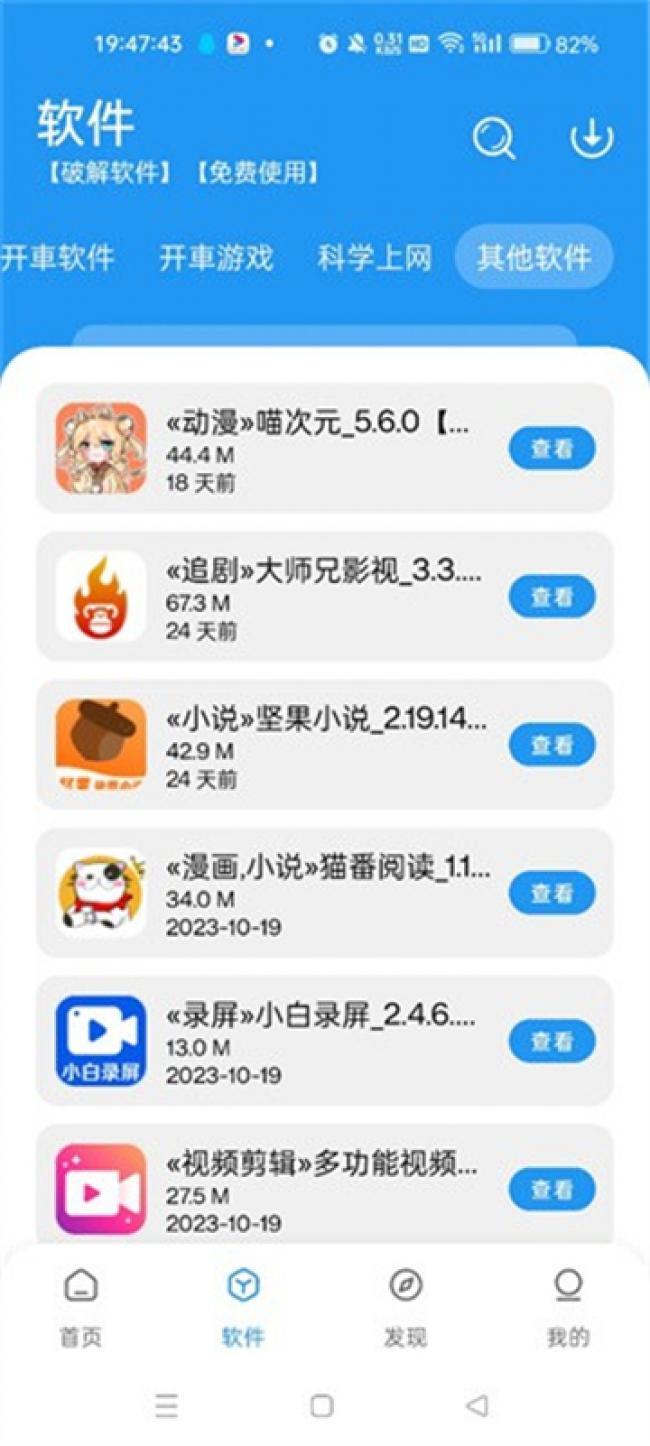View details of 坚果小说 via 查看
The image size is (650, 1446).
[x=552, y=745]
